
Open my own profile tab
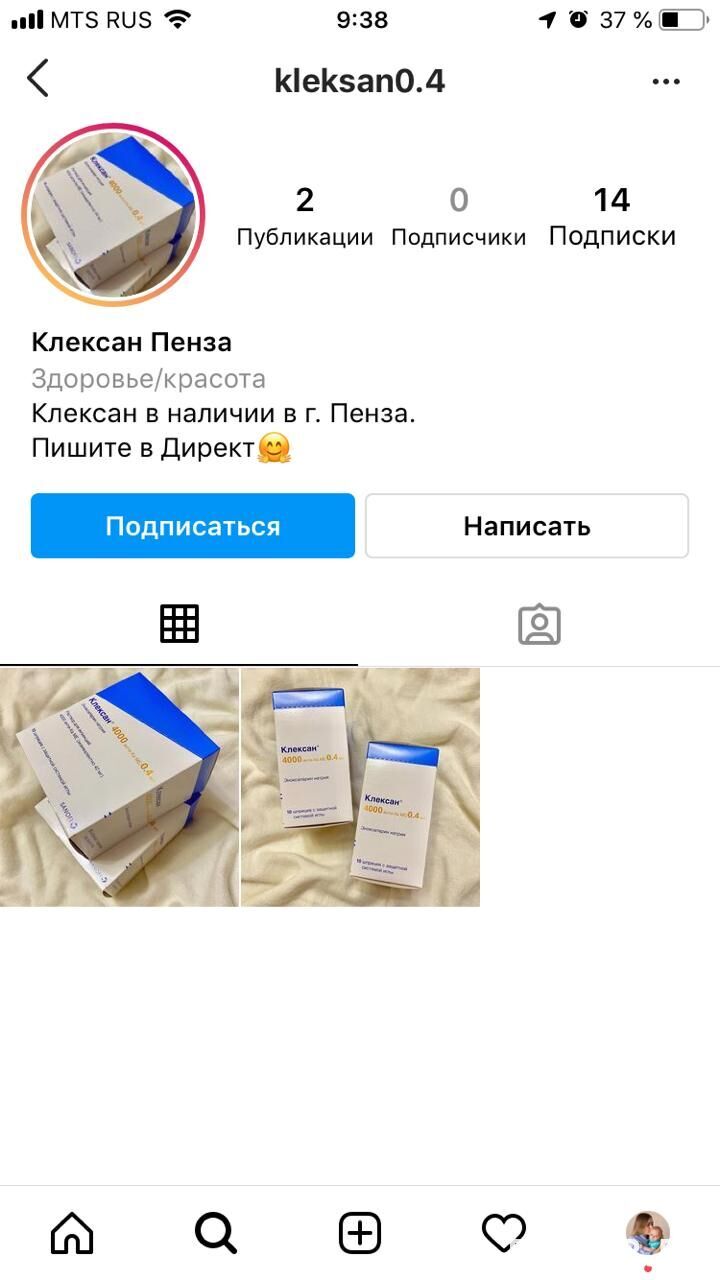coord(647,1233)
